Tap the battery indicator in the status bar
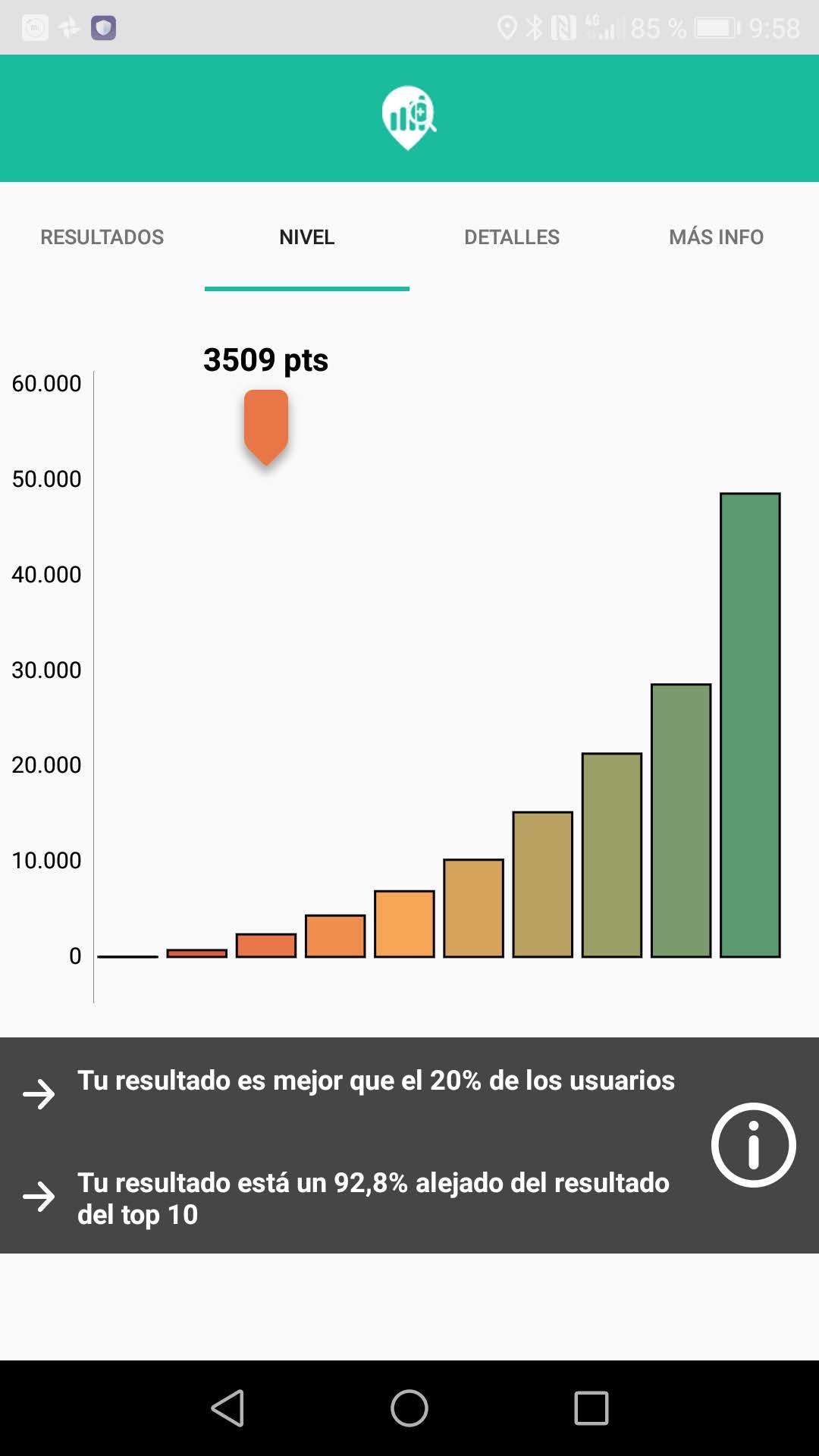 [x=717, y=27]
